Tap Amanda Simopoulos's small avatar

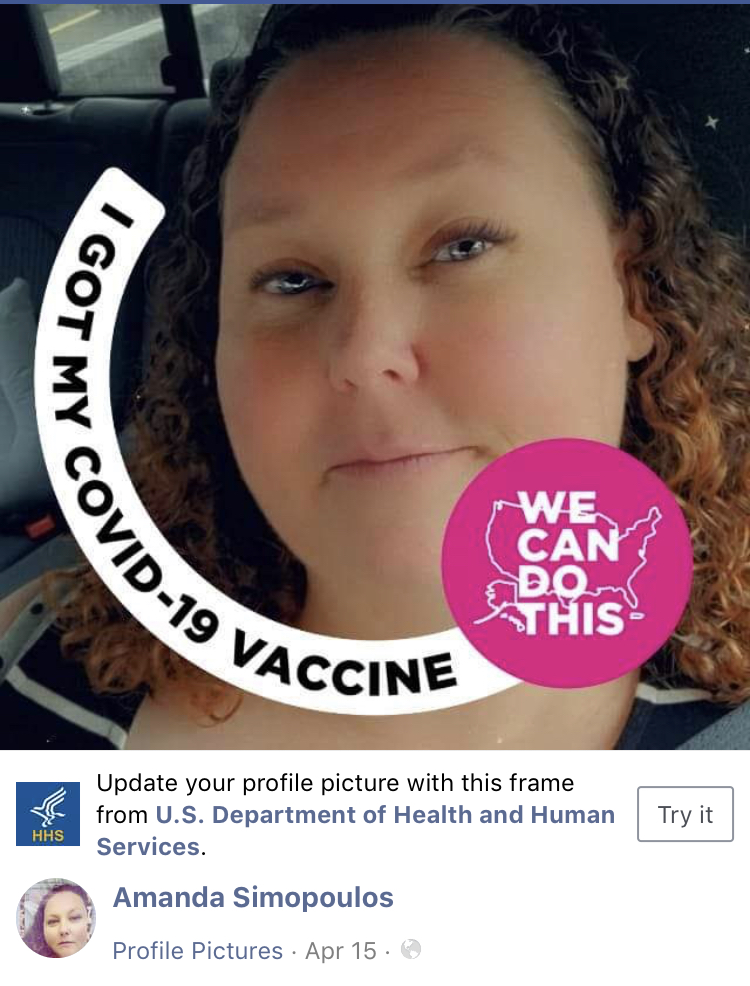click(56, 918)
